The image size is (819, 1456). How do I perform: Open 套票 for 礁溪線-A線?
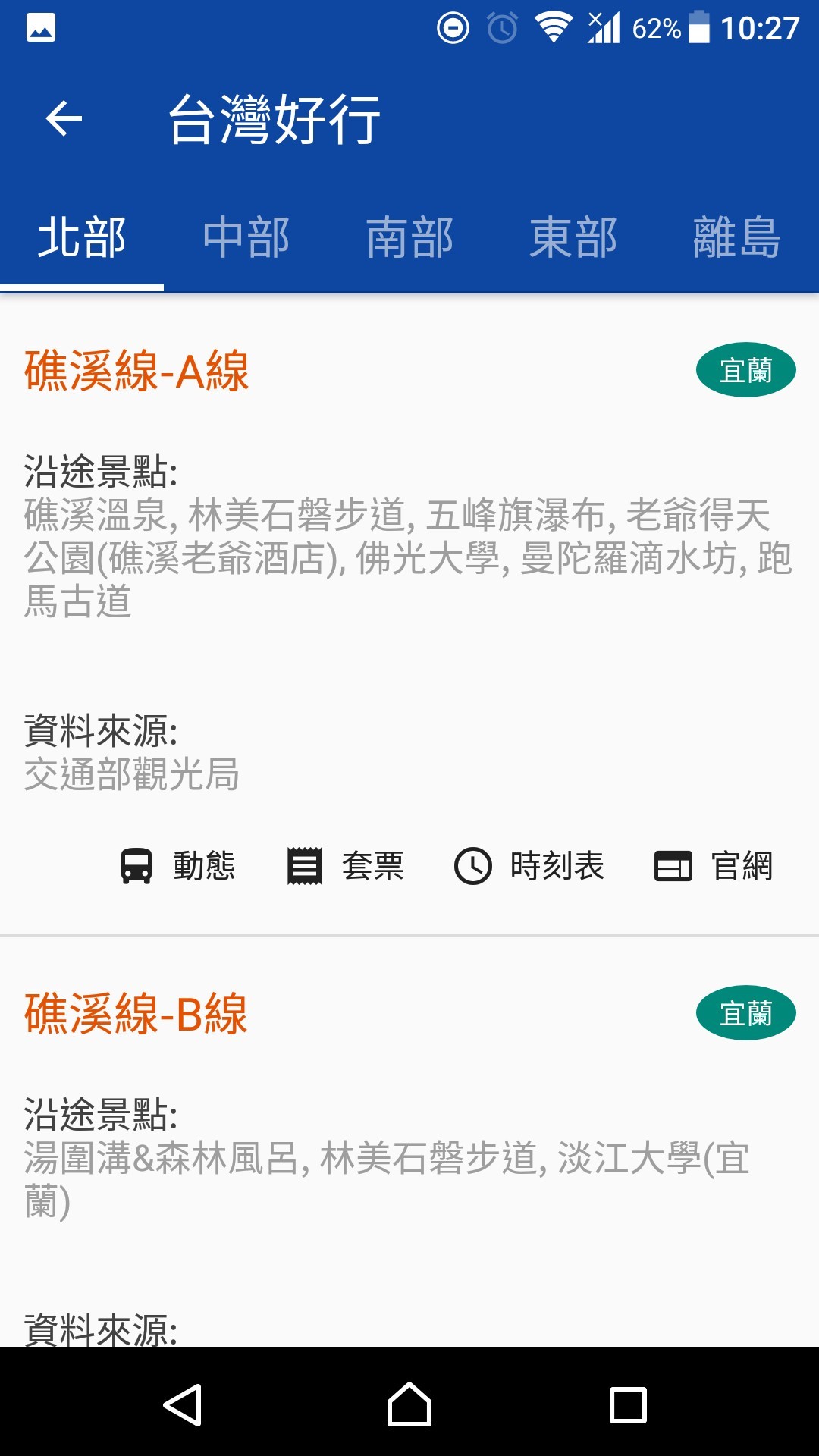[x=346, y=866]
